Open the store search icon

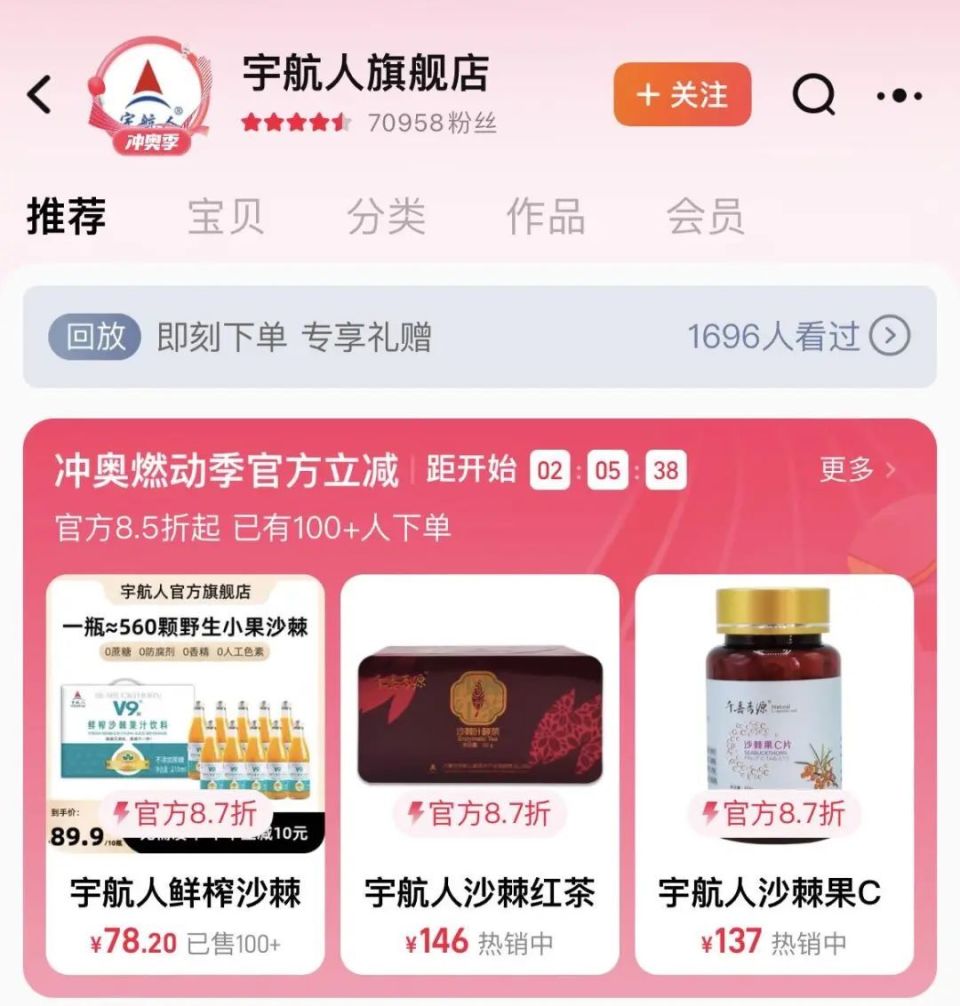tap(813, 95)
